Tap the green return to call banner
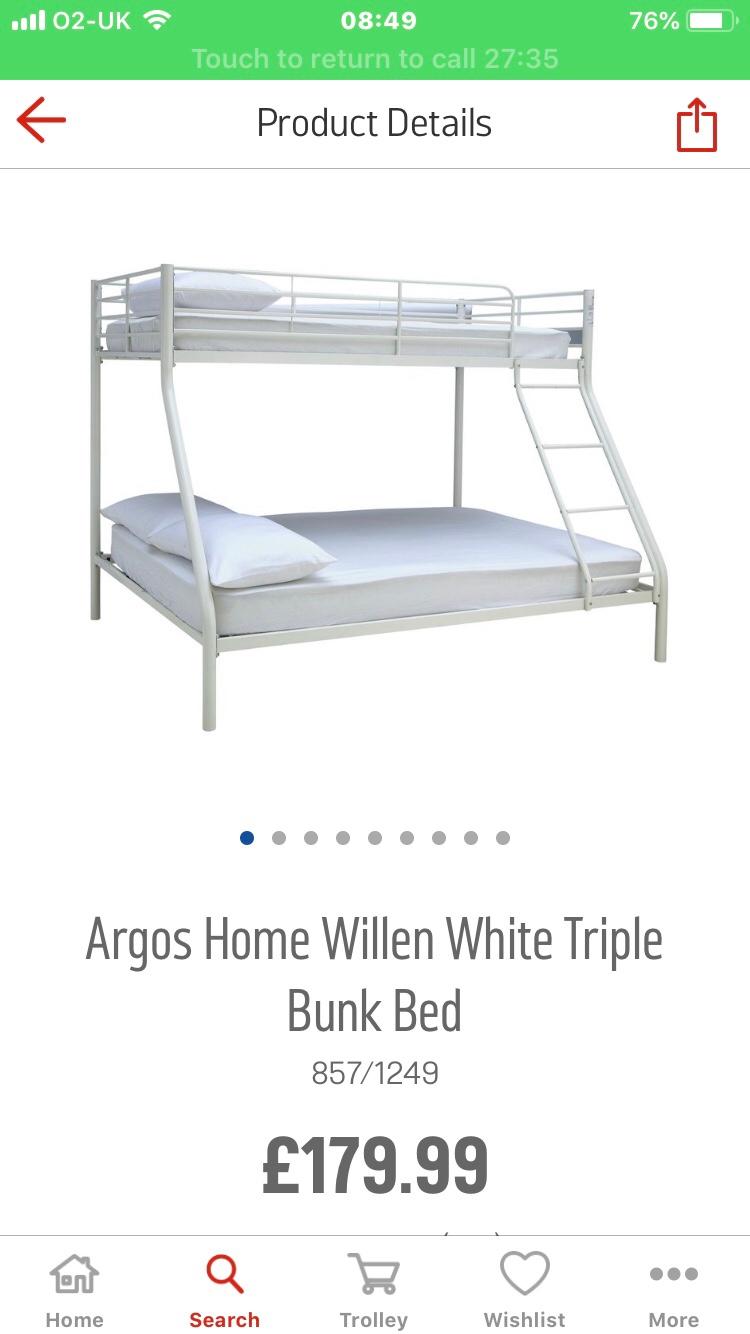The width and height of the screenshot is (750, 1334). [375, 58]
